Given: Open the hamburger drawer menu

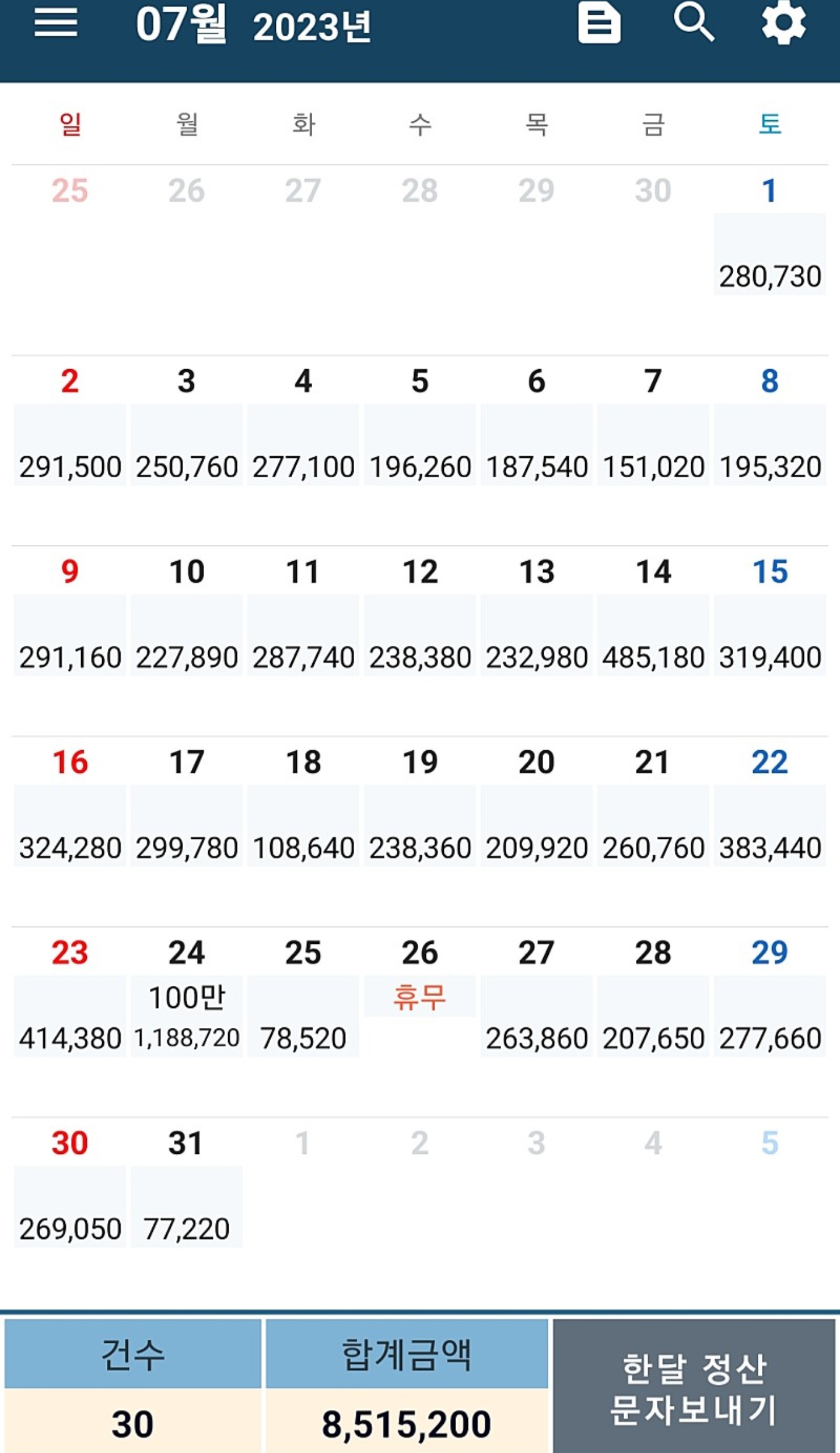Looking at the screenshot, I should [55, 23].
